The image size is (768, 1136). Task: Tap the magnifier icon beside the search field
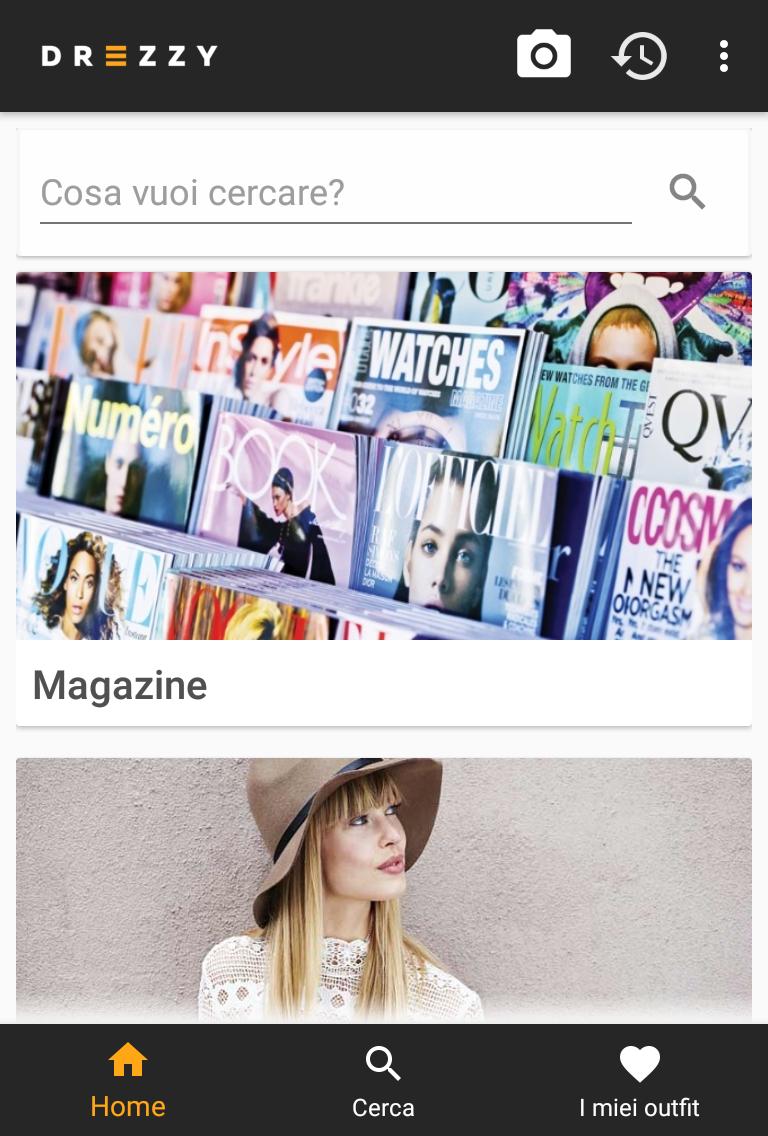(x=688, y=191)
